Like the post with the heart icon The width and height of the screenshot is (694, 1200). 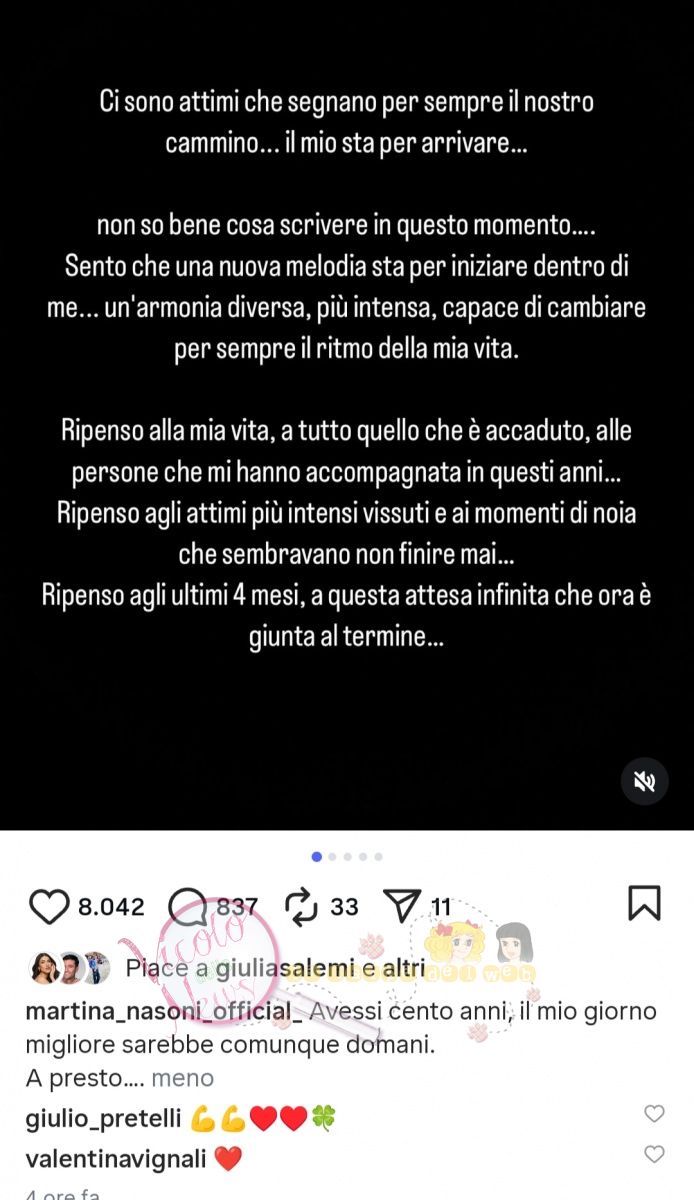pos(48,906)
